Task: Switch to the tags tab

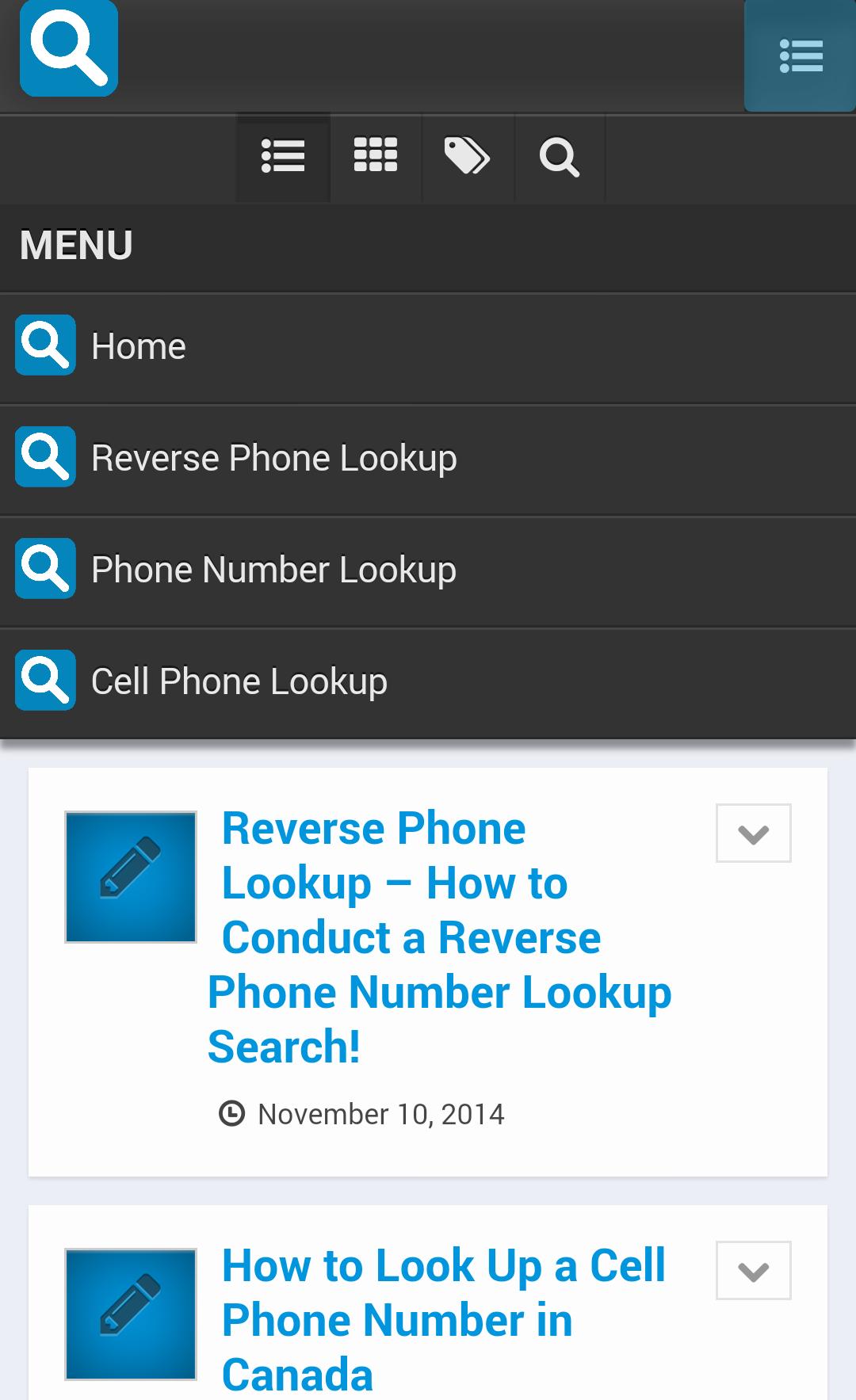Action: pyautogui.click(x=468, y=156)
